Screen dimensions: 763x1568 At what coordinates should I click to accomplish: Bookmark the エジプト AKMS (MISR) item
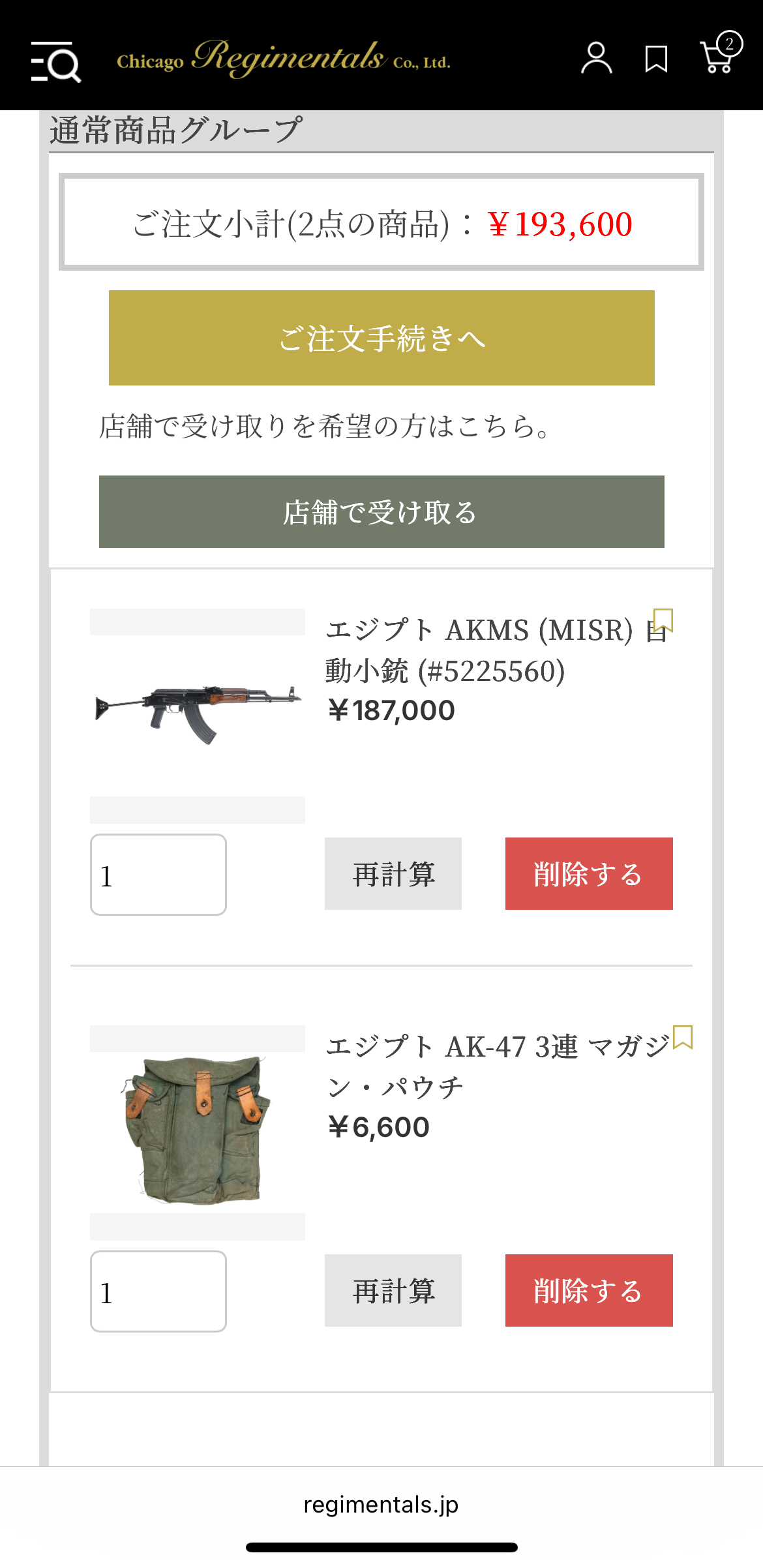[663, 620]
